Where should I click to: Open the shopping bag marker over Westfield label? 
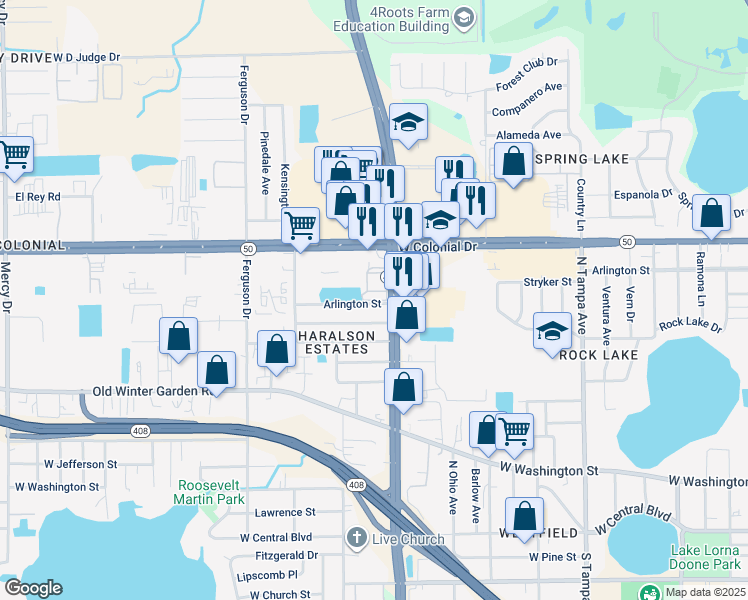point(524,516)
